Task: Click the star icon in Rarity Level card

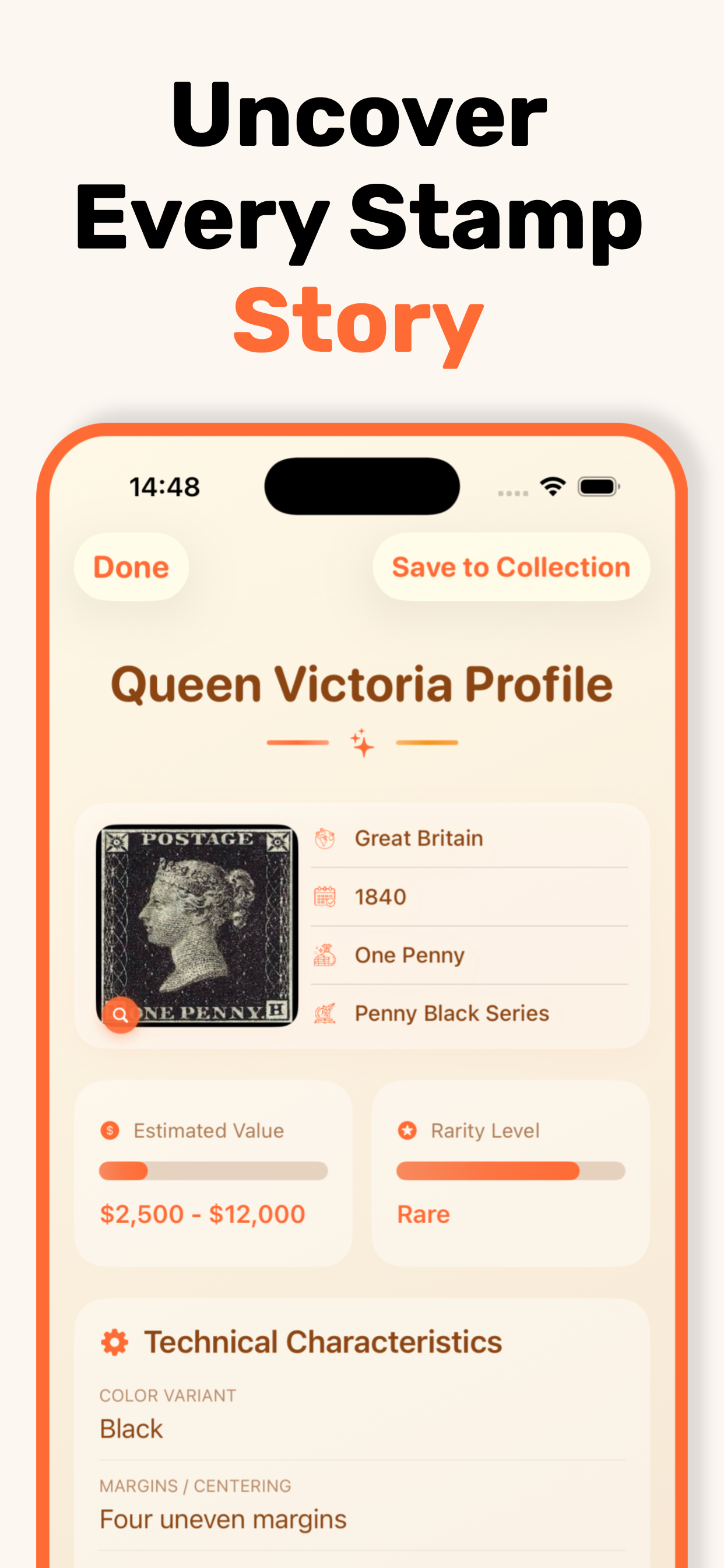Action: (406, 1130)
